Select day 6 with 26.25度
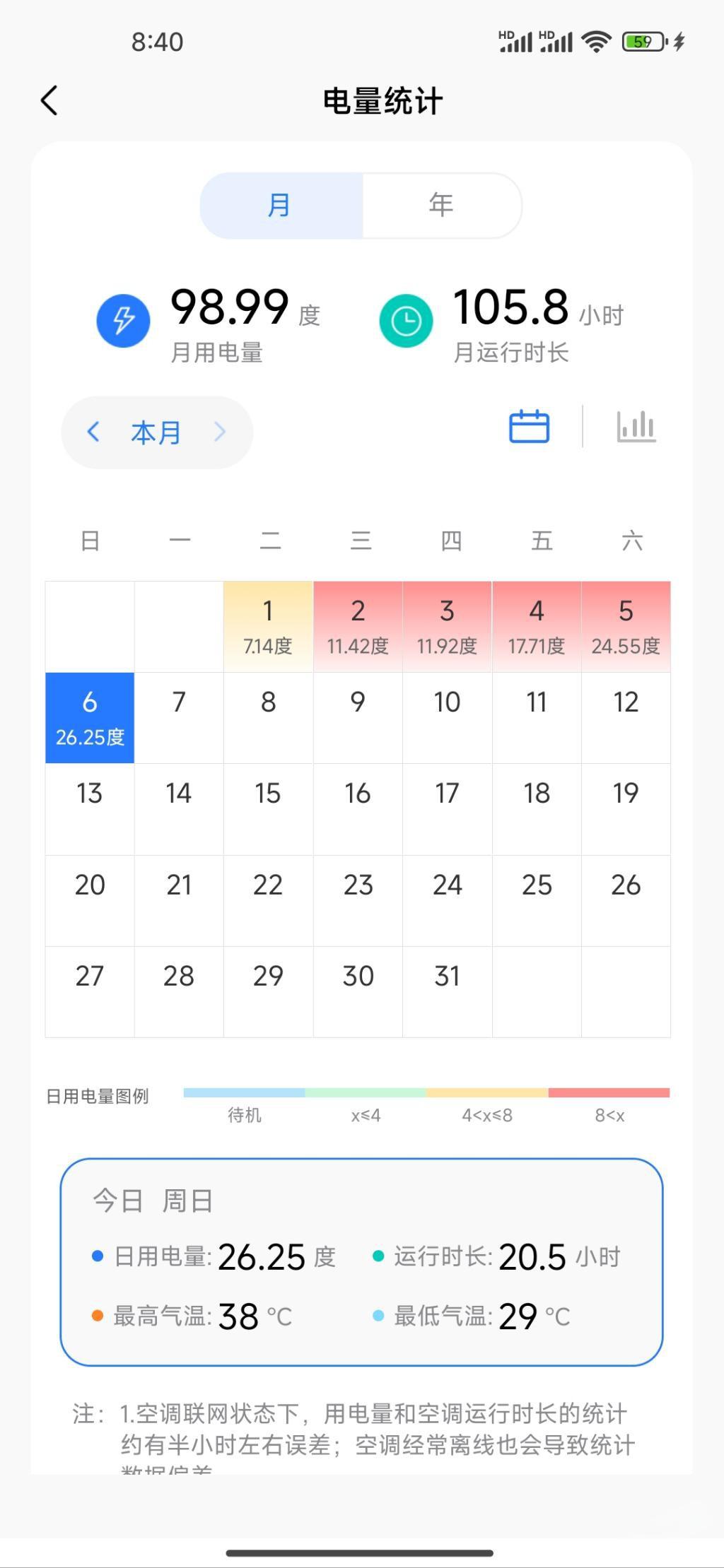The width and height of the screenshot is (724, 1568). pyautogui.click(x=90, y=717)
